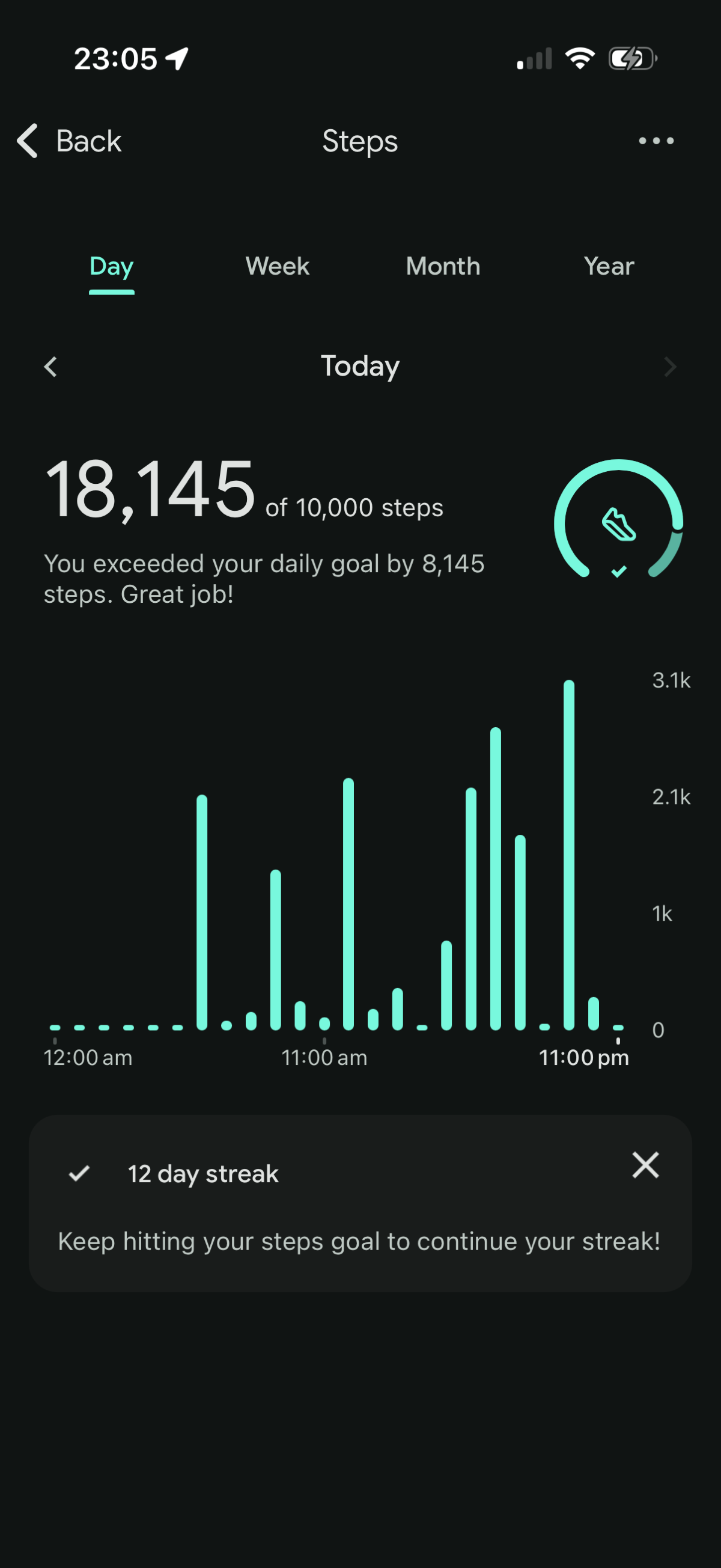
Task: Switch to the Year view
Action: pyautogui.click(x=609, y=267)
